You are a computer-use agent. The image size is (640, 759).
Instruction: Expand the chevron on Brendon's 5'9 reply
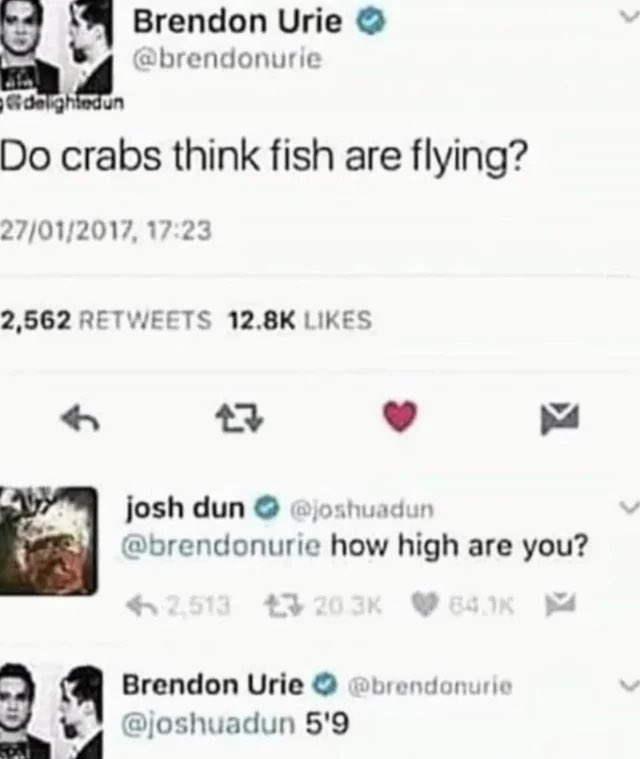(x=626, y=686)
